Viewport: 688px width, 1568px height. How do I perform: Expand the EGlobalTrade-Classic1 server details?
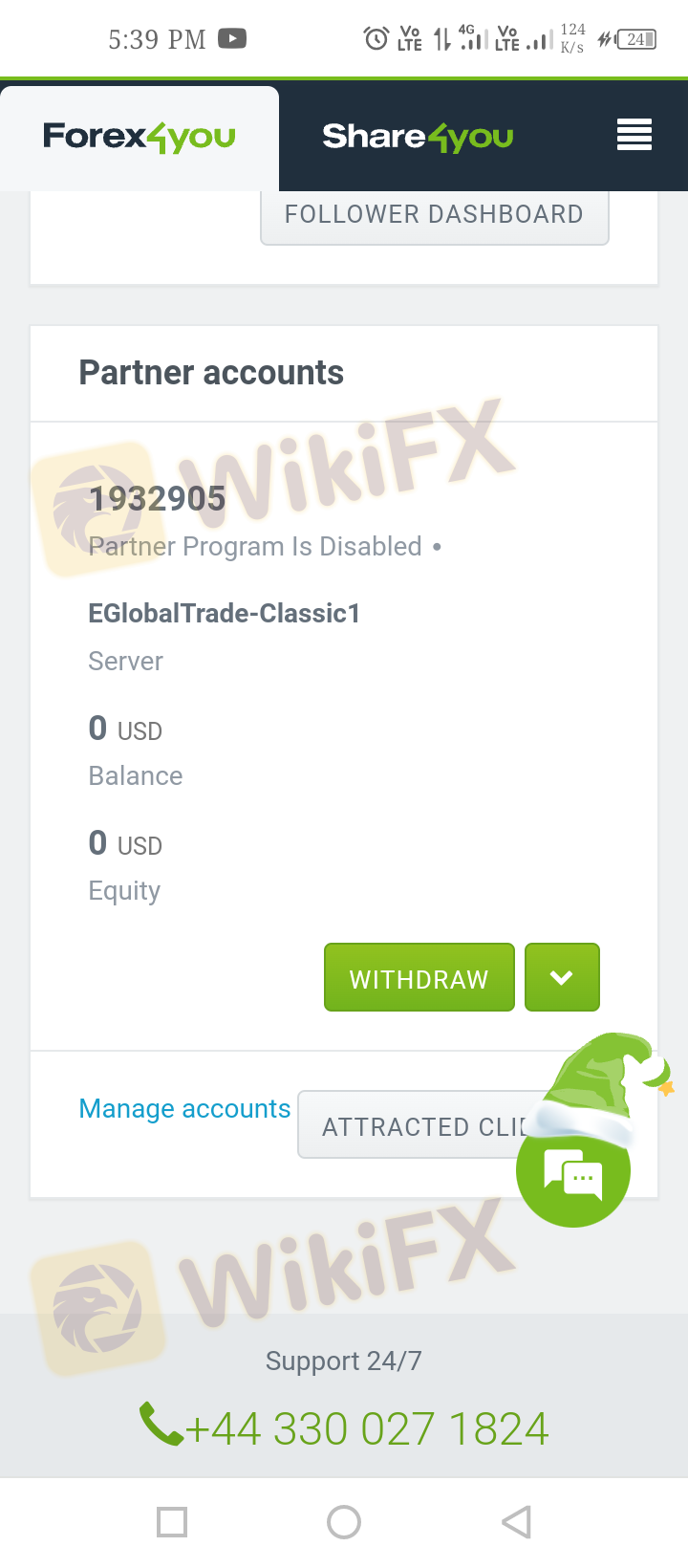[x=224, y=613]
